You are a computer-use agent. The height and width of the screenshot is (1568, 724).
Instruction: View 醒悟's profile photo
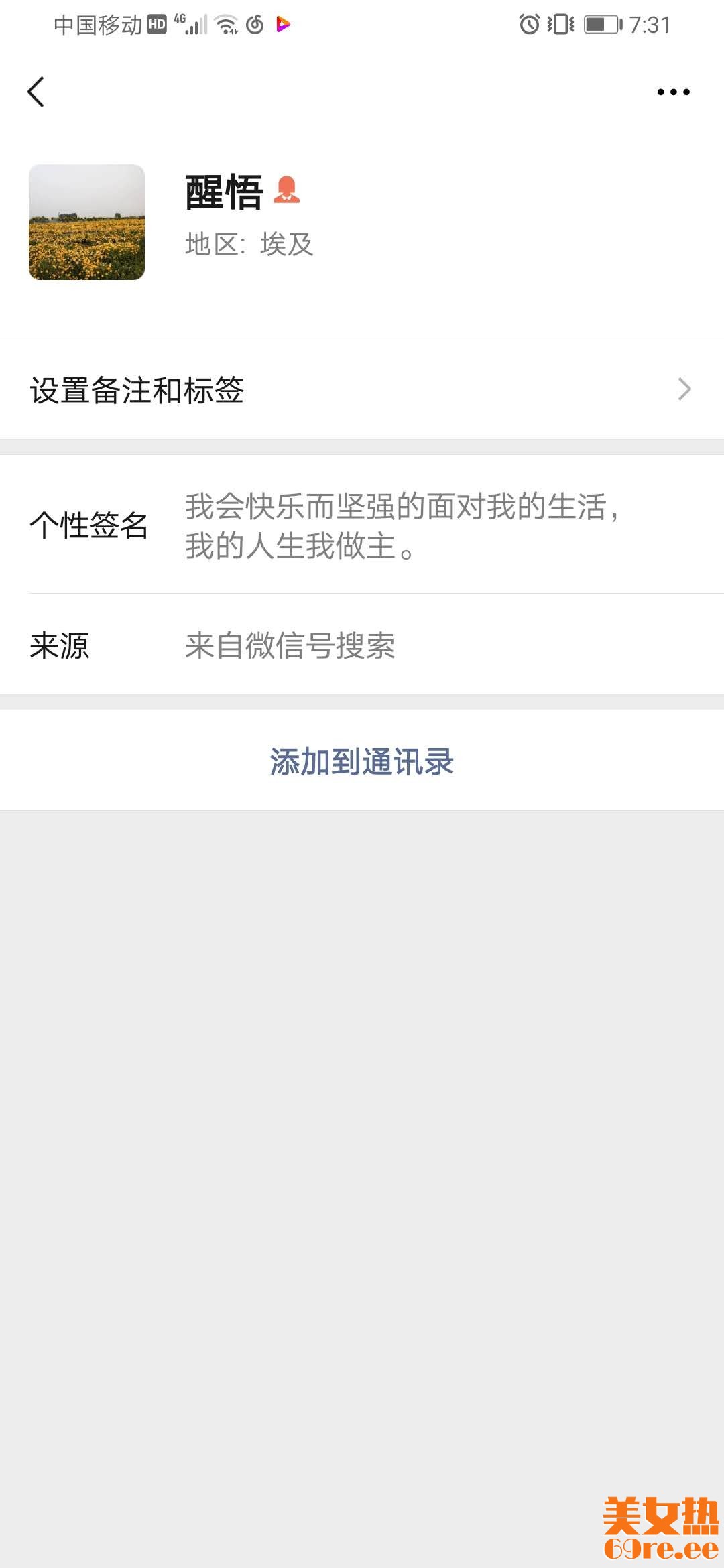click(86, 222)
